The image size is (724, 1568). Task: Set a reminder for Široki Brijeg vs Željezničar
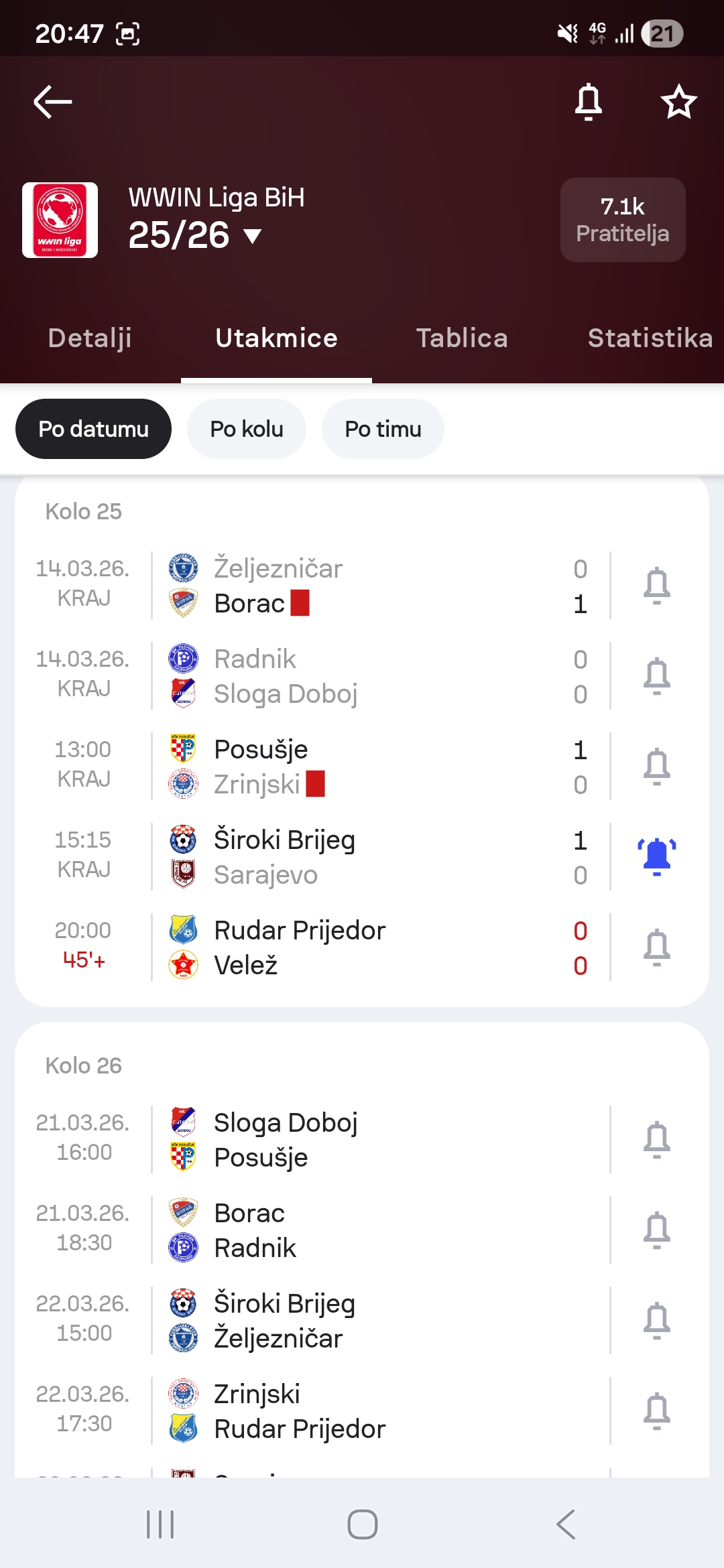656,1321
